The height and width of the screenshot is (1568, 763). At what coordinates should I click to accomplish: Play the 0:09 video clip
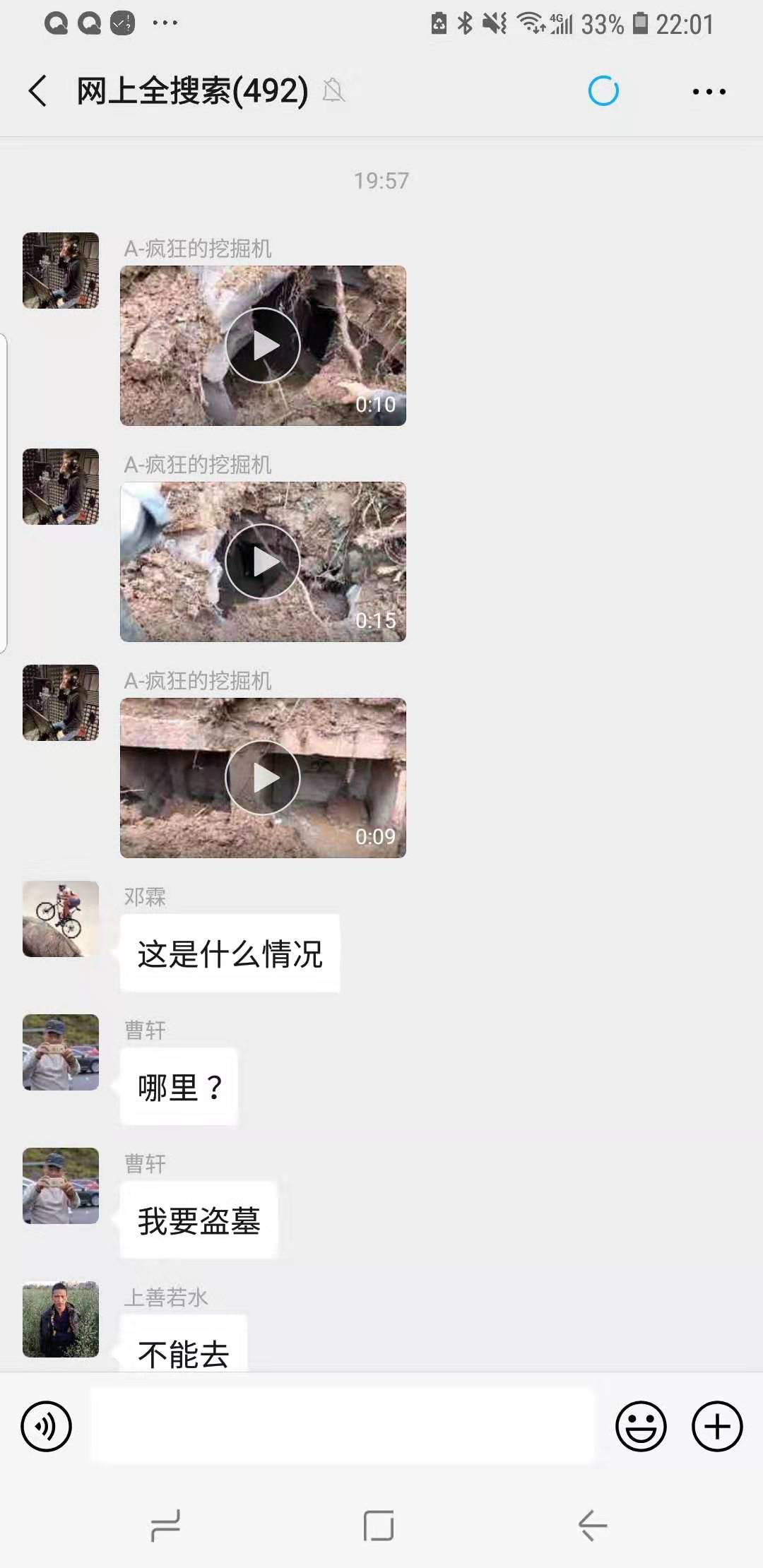pos(263,778)
